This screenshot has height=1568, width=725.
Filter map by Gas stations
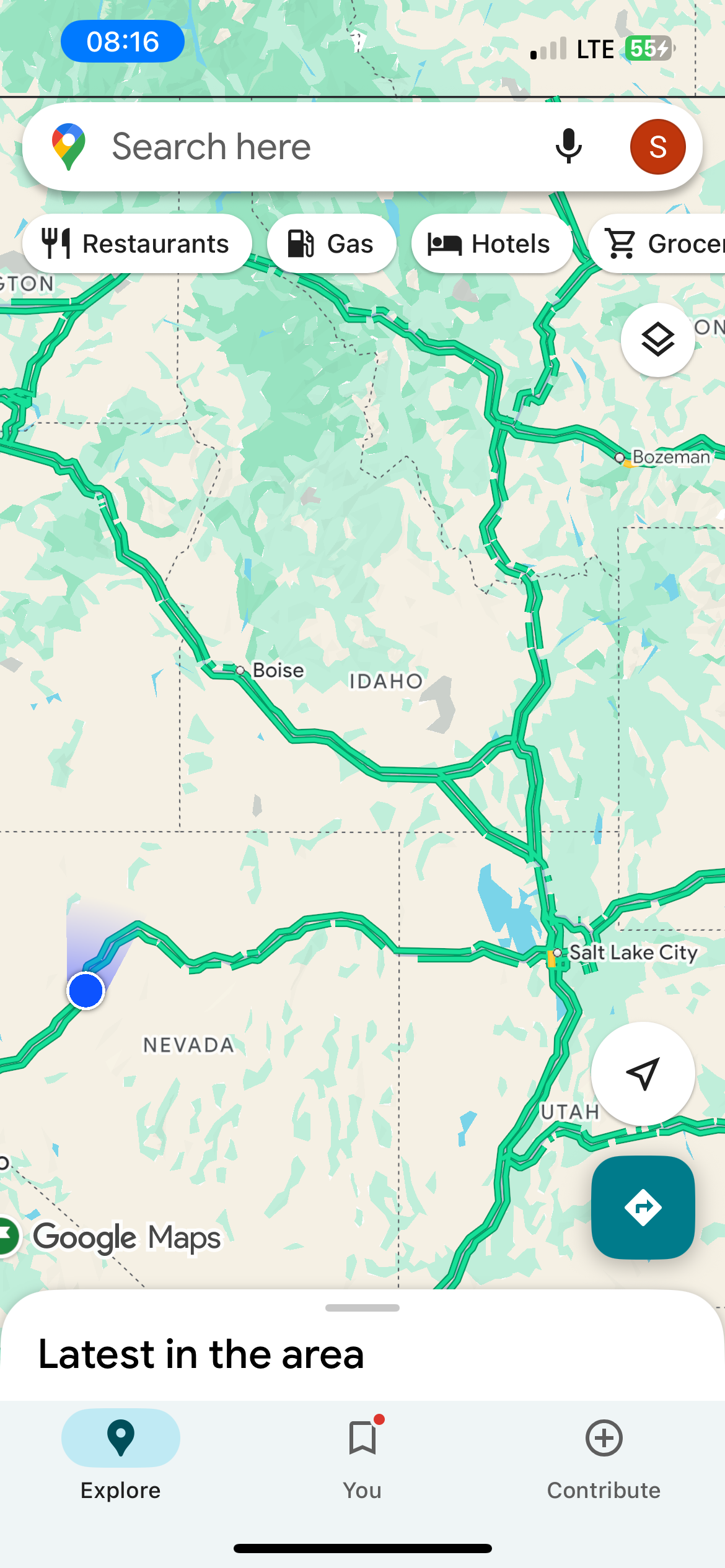(332, 243)
